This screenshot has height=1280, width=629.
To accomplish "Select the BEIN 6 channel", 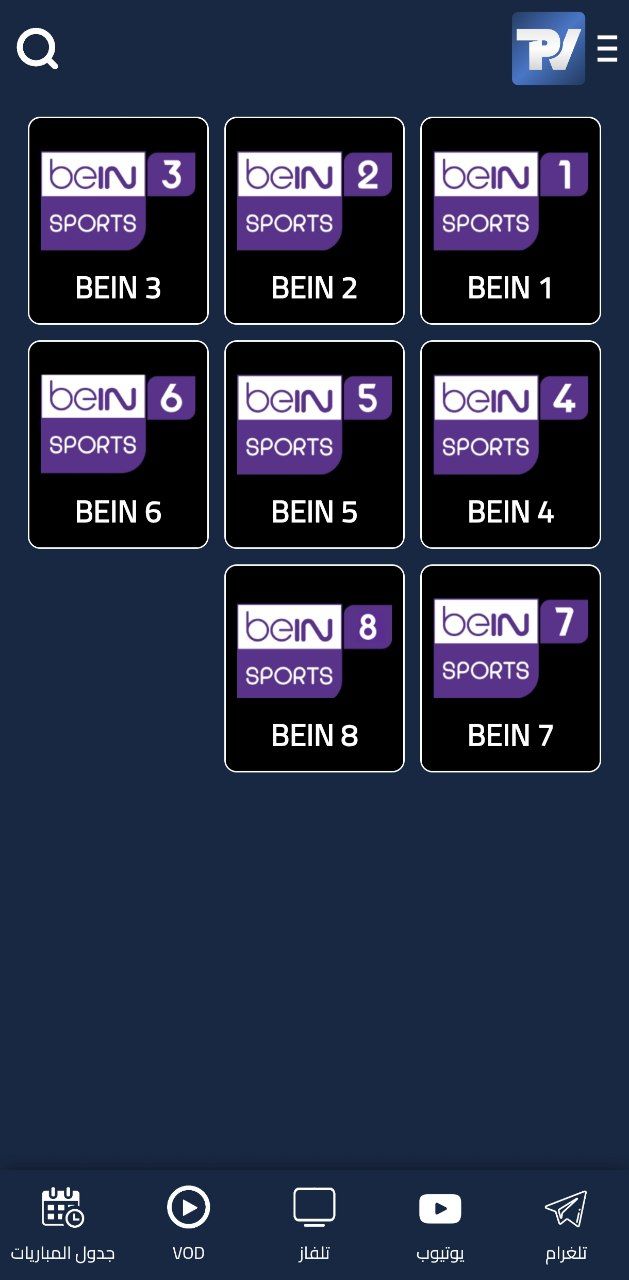I will 118,445.
